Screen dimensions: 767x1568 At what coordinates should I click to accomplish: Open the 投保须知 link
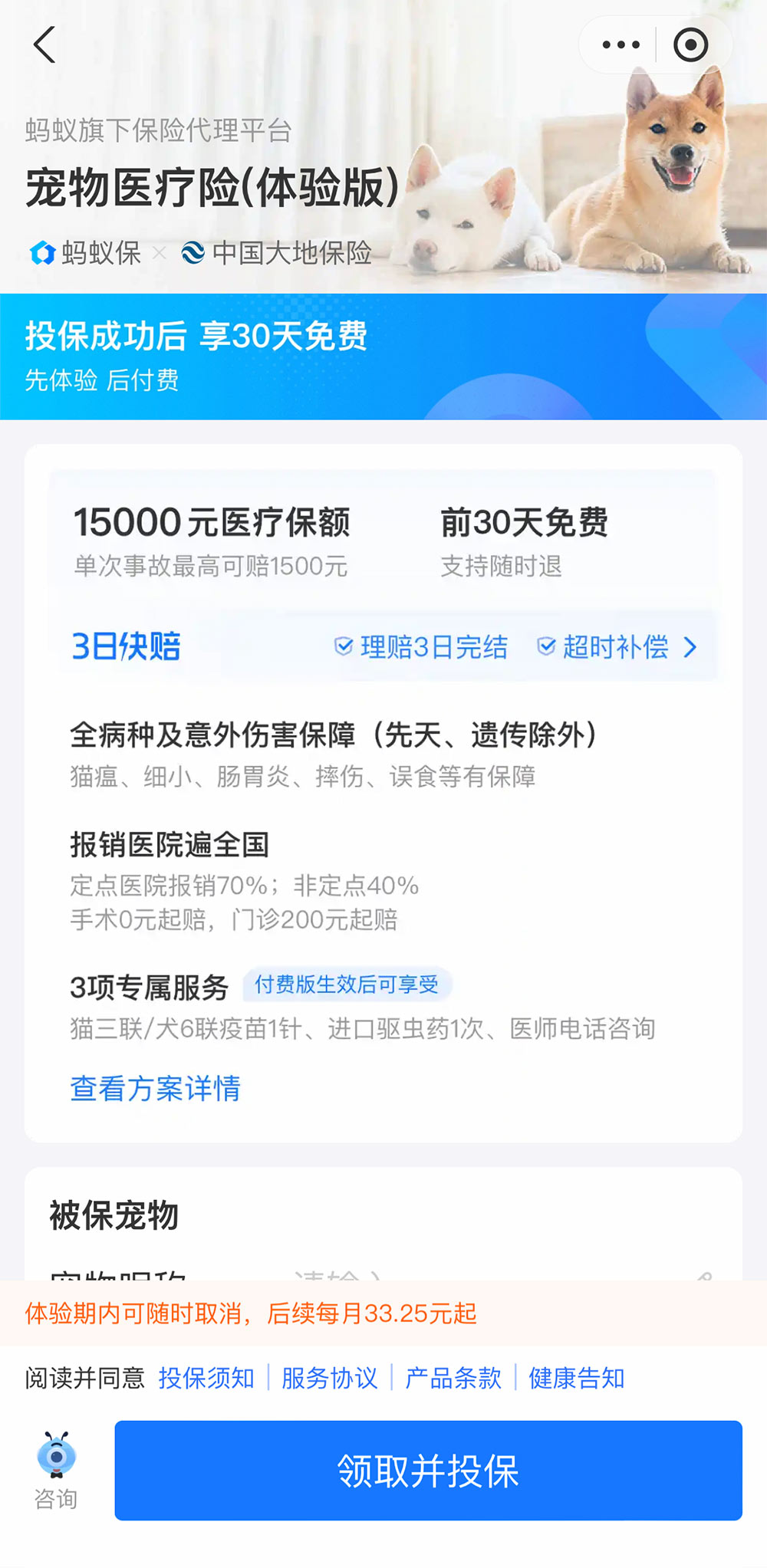pos(206,1378)
